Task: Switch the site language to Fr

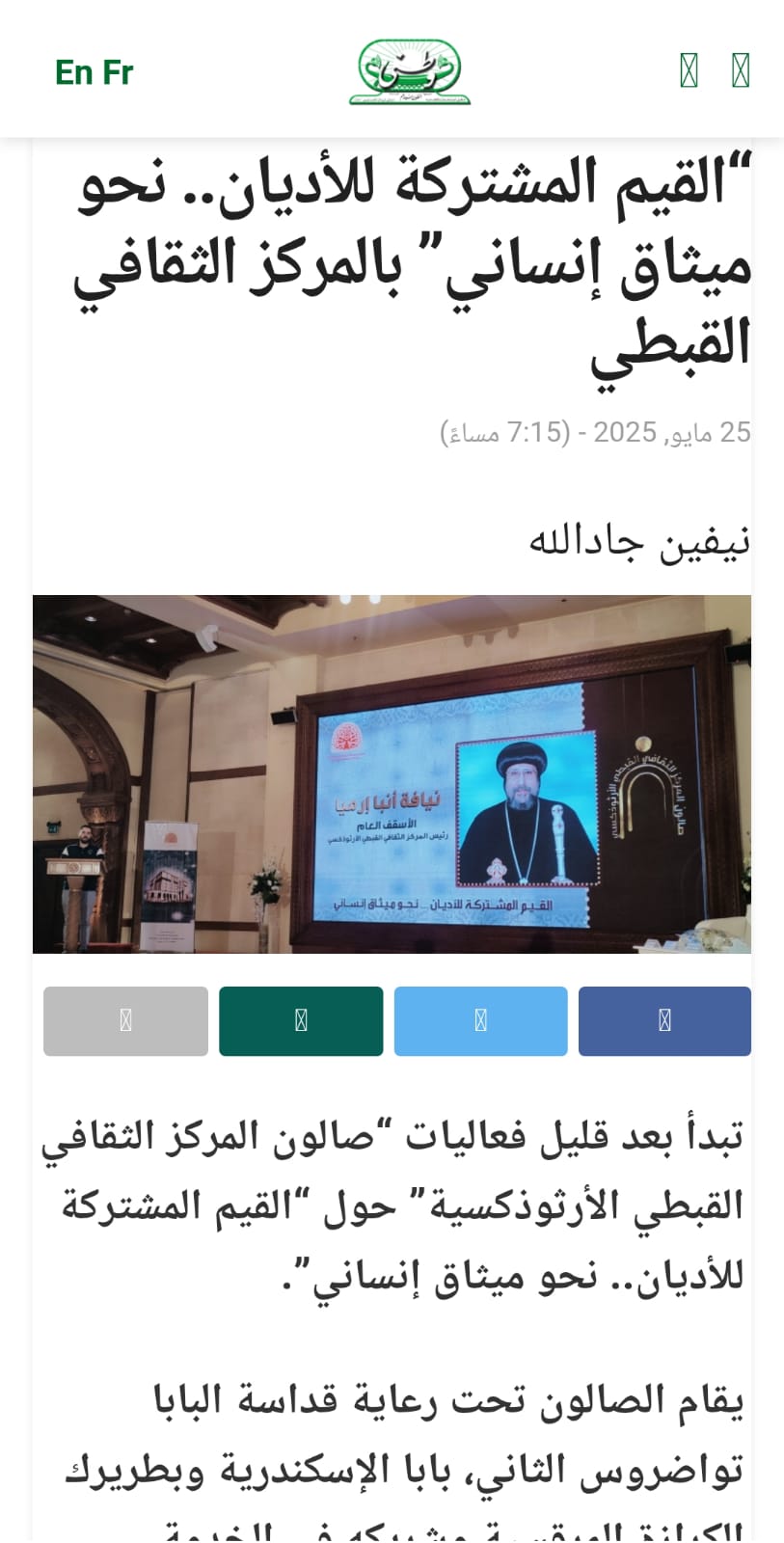Action: point(118,72)
